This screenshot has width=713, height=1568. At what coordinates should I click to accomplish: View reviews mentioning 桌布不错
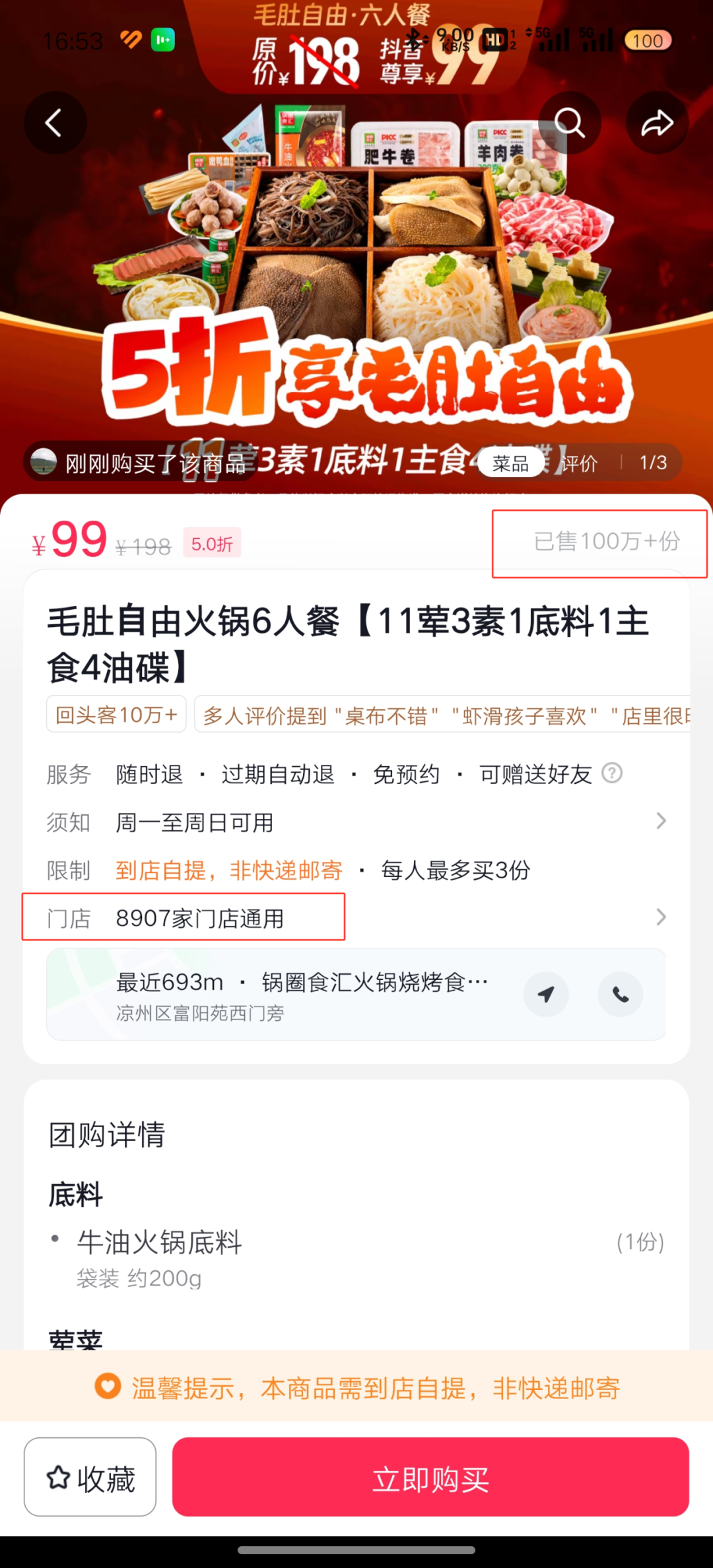(x=386, y=715)
